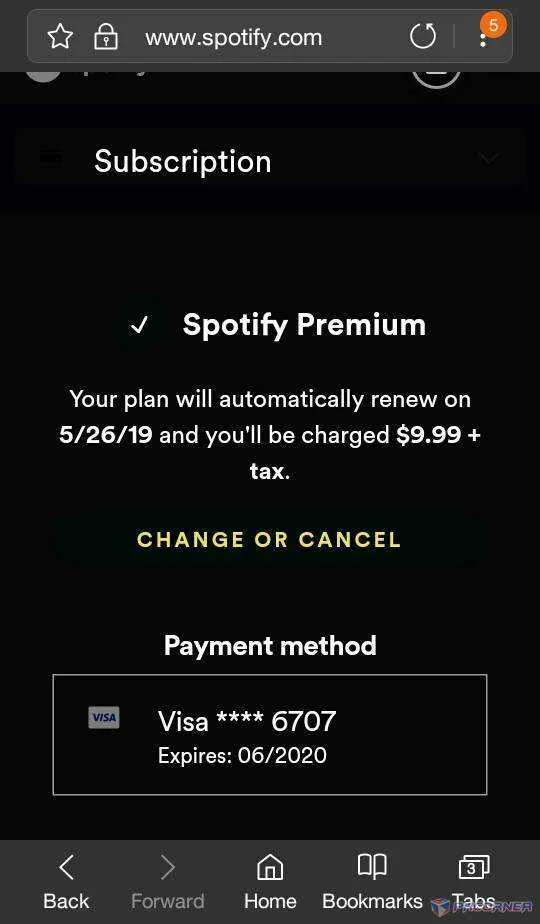This screenshot has width=540, height=924.
Task: View site security lock info
Action: point(106,39)
